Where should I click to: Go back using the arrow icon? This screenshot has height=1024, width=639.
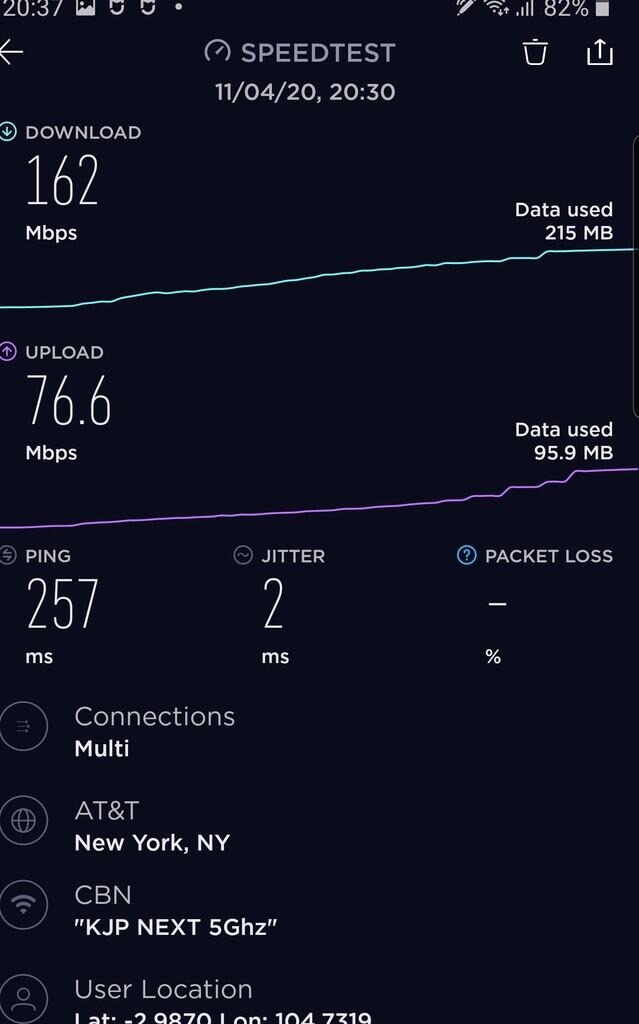pos(11,52)
